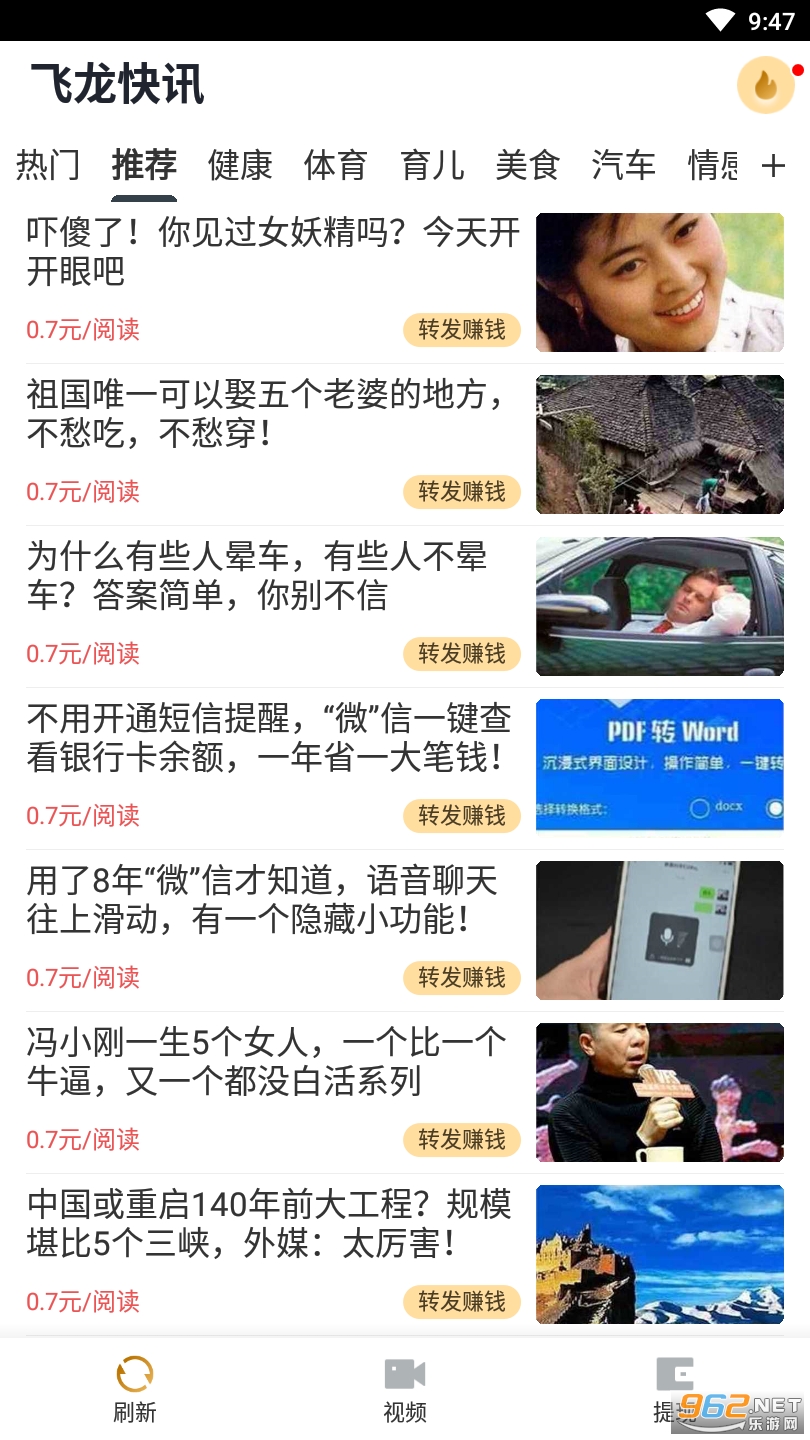Viewport: 810px width, 1440px height.
Task: Tap the plus icon to add categories
Action: pyautogui.click(x=773, y=166)
